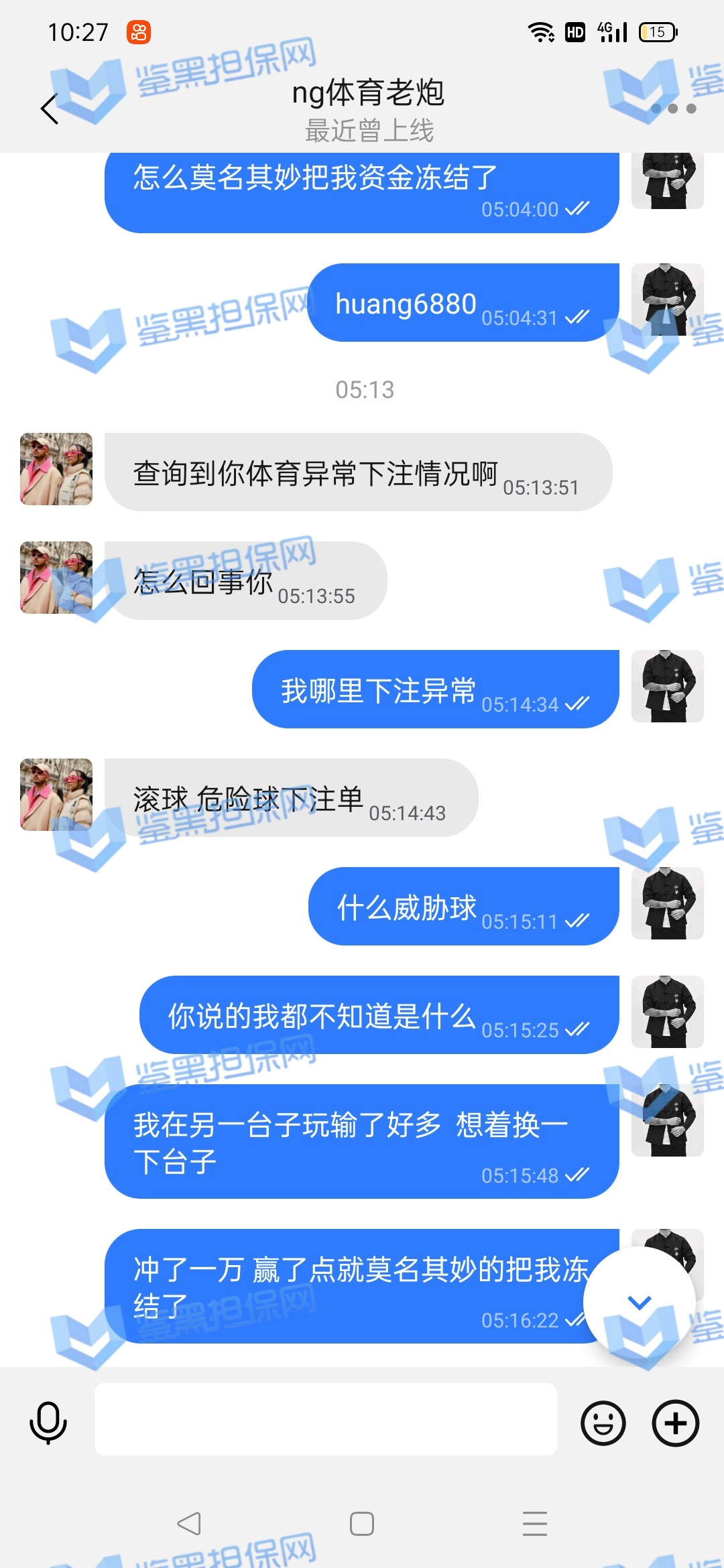Open recent apps from navigation bar

[x=535, y=1524]
